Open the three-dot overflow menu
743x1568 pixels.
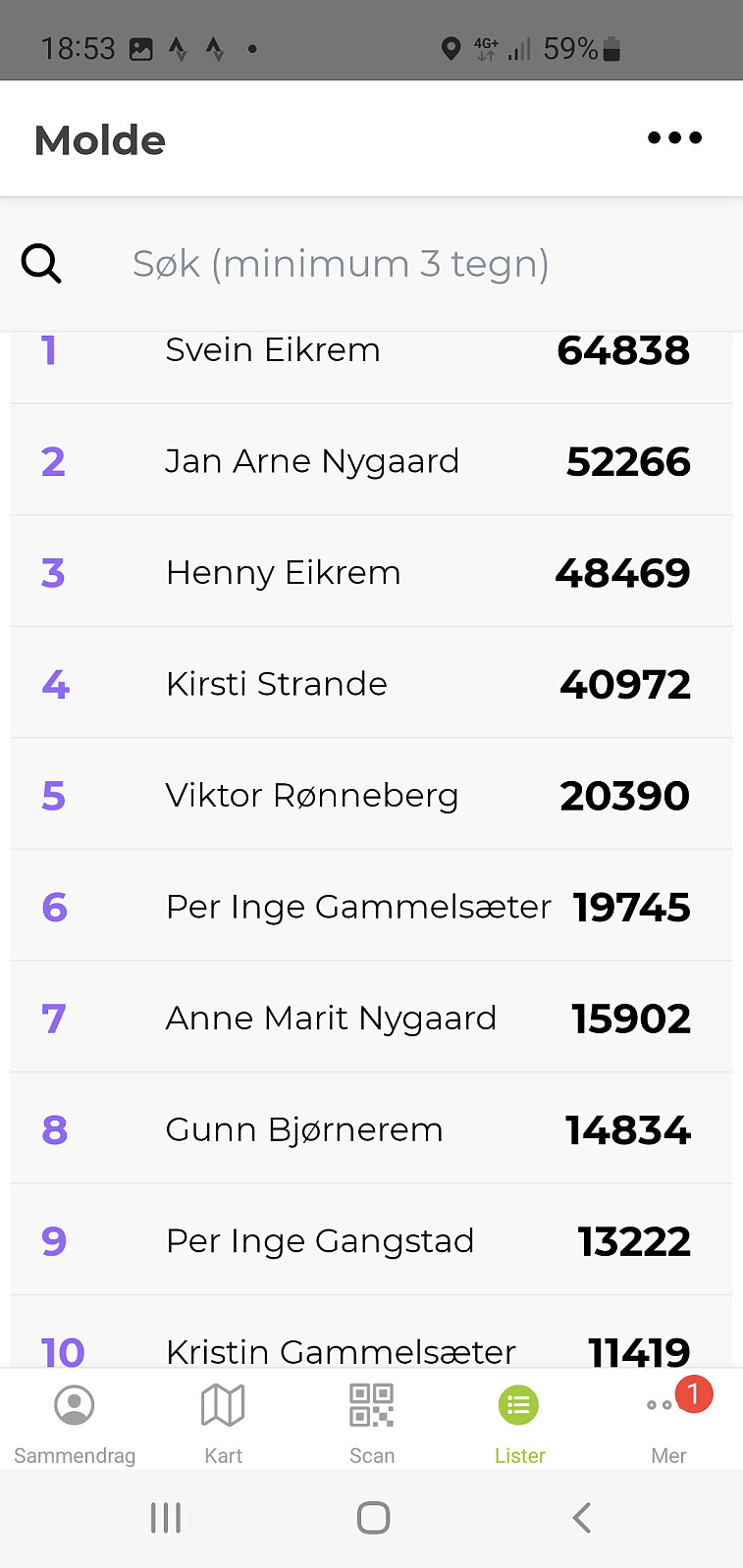[x=674, y=138]
